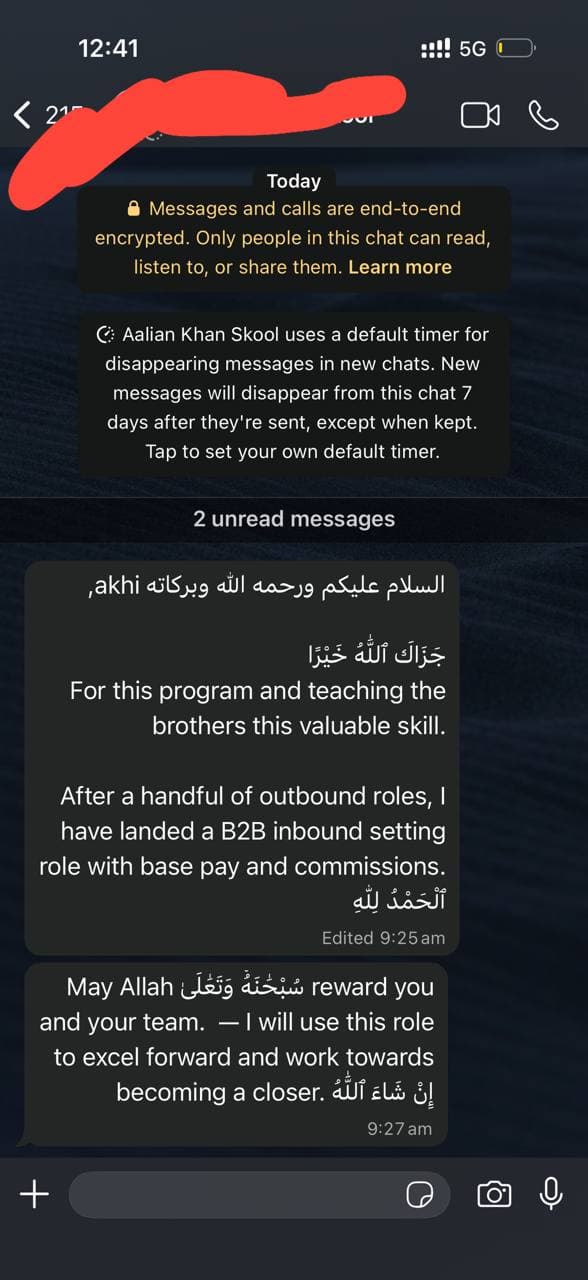Start a voice call

pyautogui.click(x=542, y=115)
